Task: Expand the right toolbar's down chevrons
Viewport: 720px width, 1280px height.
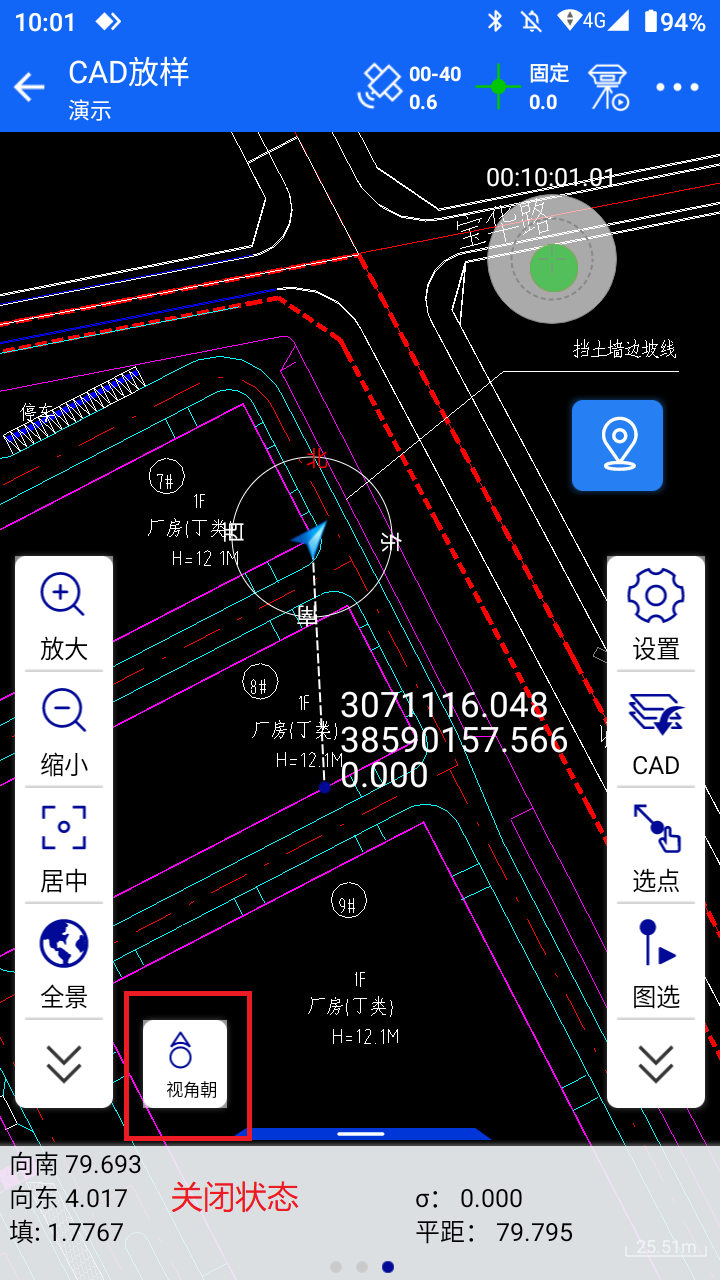Action: [x=656, y=1065]
